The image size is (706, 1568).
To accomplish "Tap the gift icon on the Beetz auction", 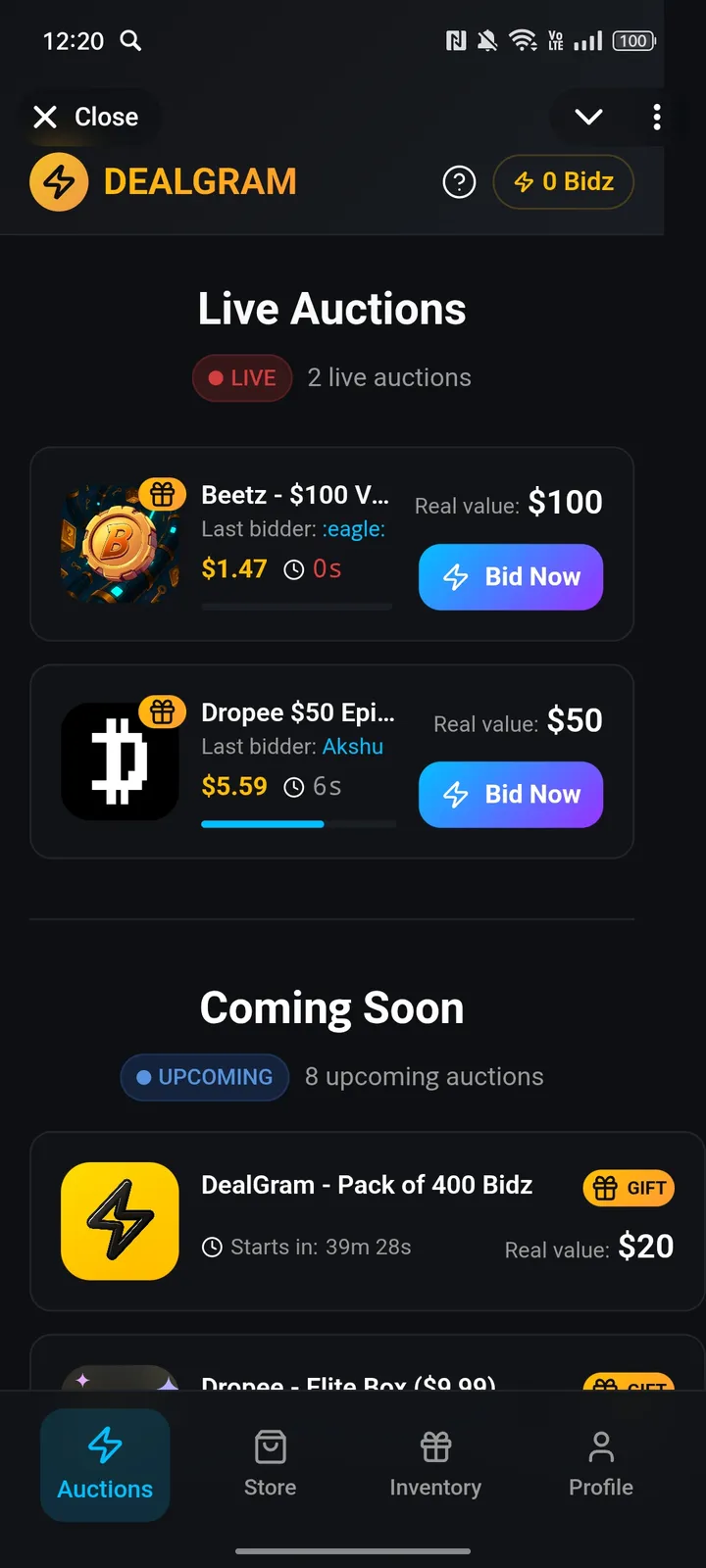I will point(163,494).
